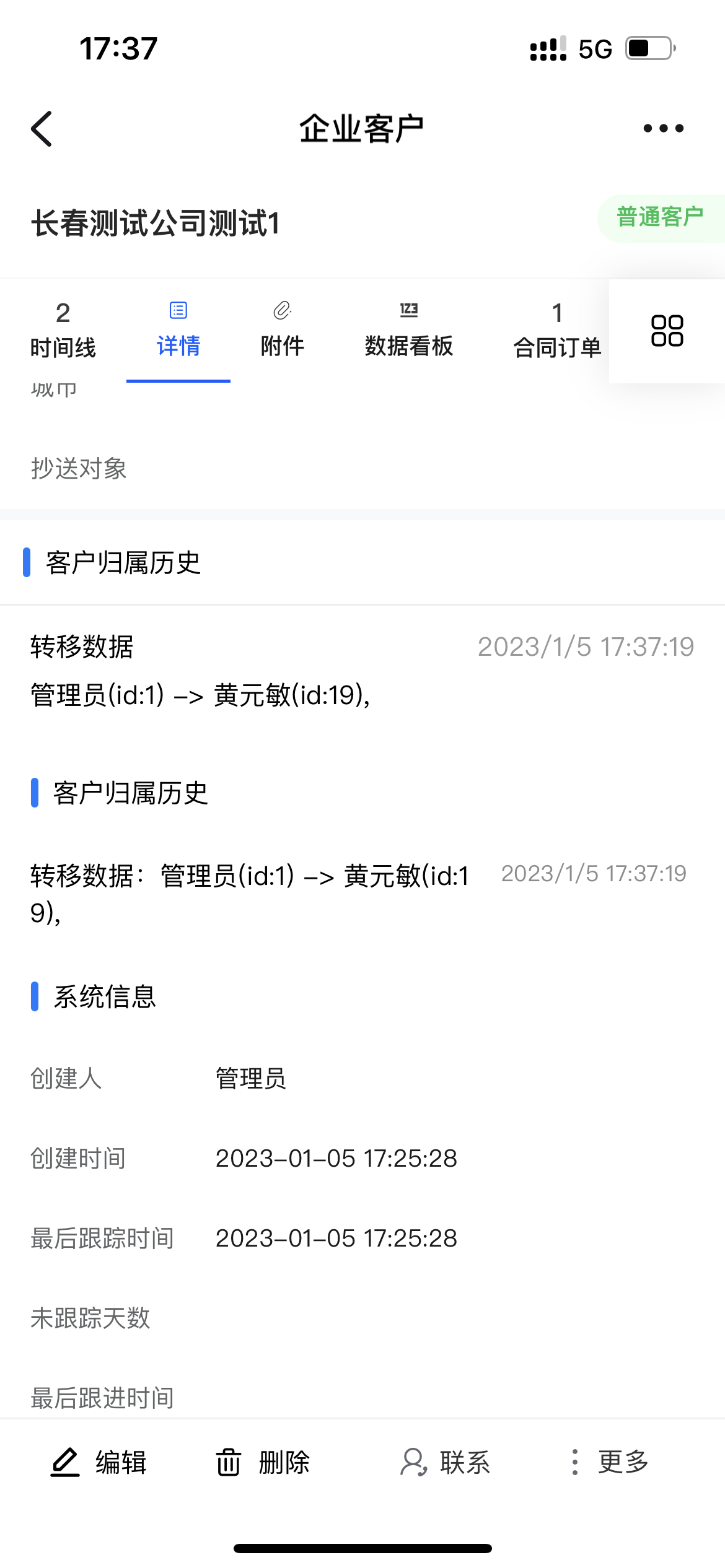Viewport: 725px width, 1568px height.
Task: Select the 详情 tab
Action: tap(178, 331)
